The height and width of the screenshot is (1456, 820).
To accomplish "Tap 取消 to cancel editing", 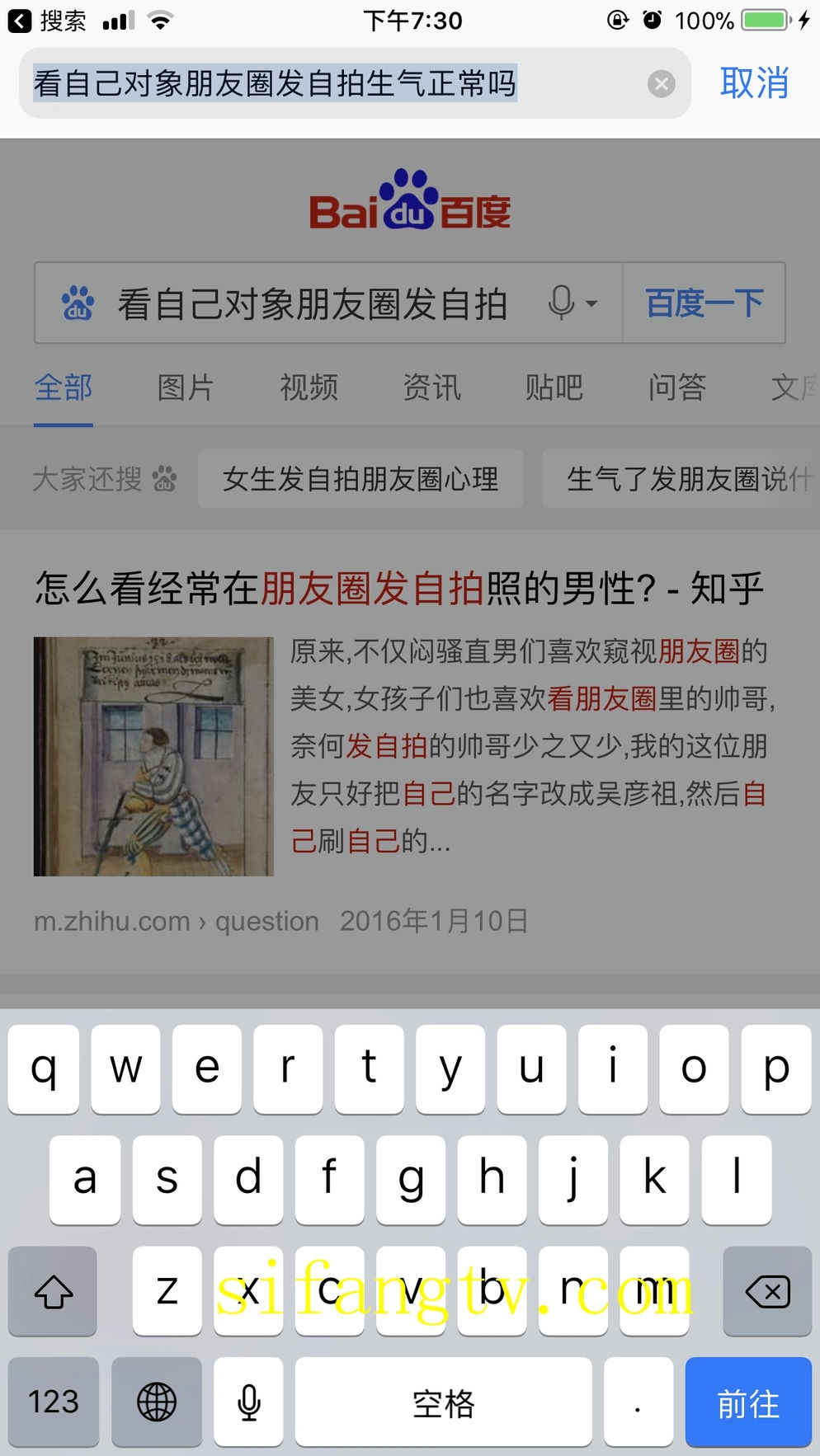I will pos(754,83).
